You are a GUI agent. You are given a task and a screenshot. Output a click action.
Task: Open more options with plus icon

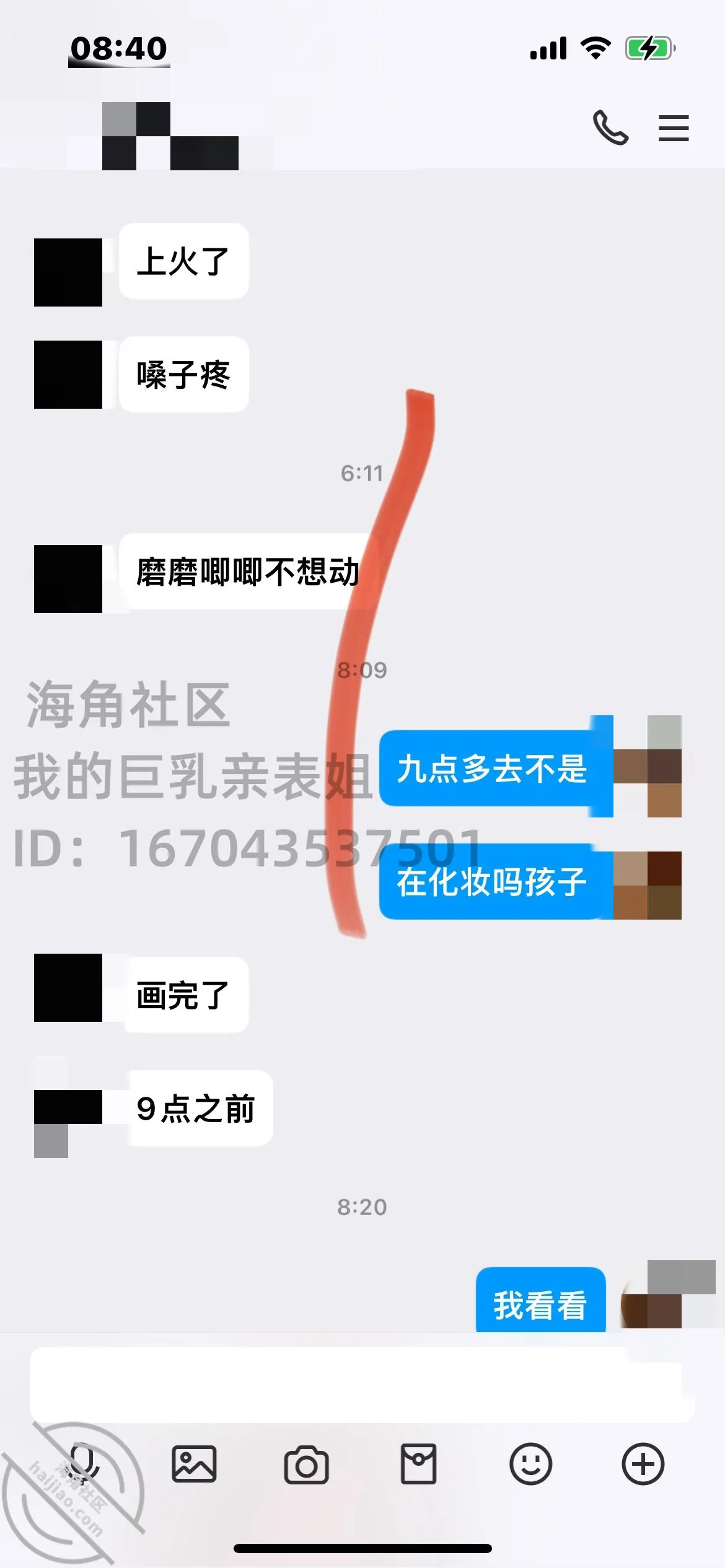tap(643, 1464)
